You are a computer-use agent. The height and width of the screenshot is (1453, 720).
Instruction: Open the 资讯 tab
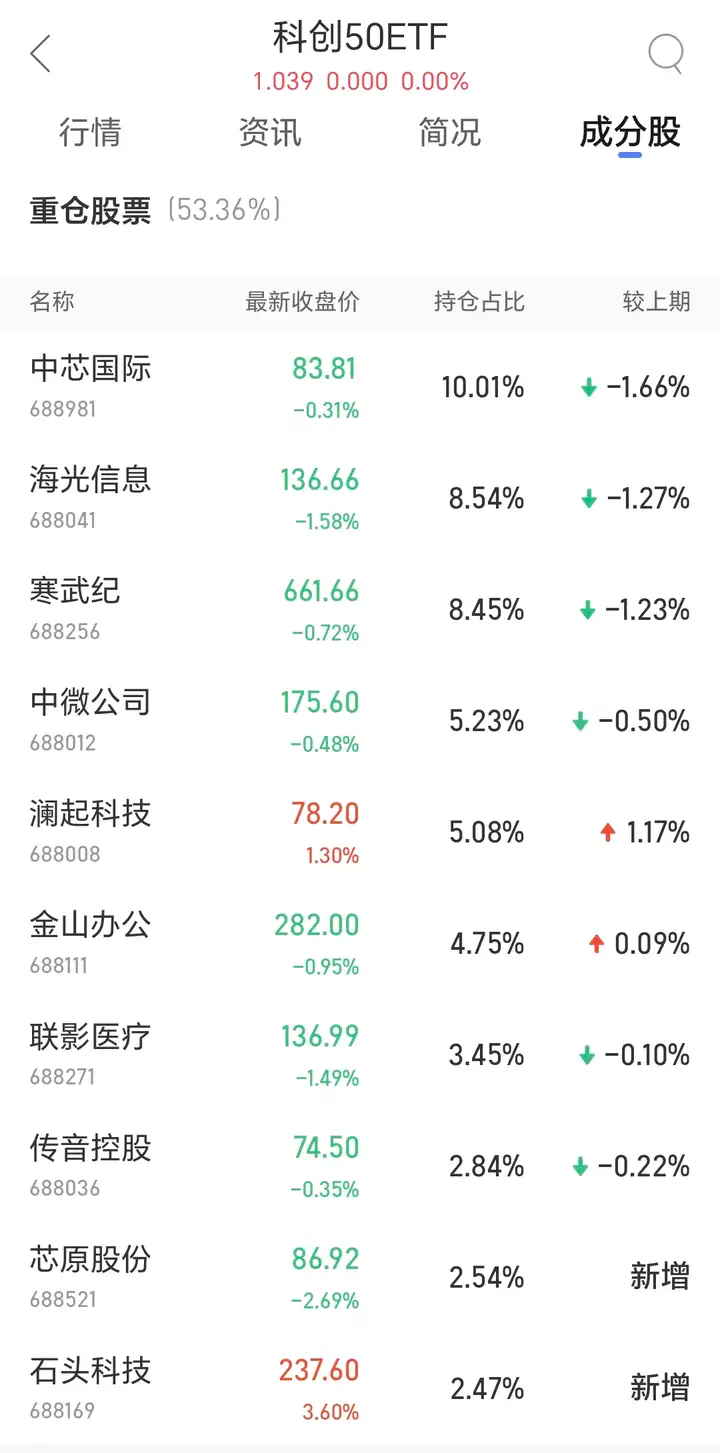pos(268,132)
